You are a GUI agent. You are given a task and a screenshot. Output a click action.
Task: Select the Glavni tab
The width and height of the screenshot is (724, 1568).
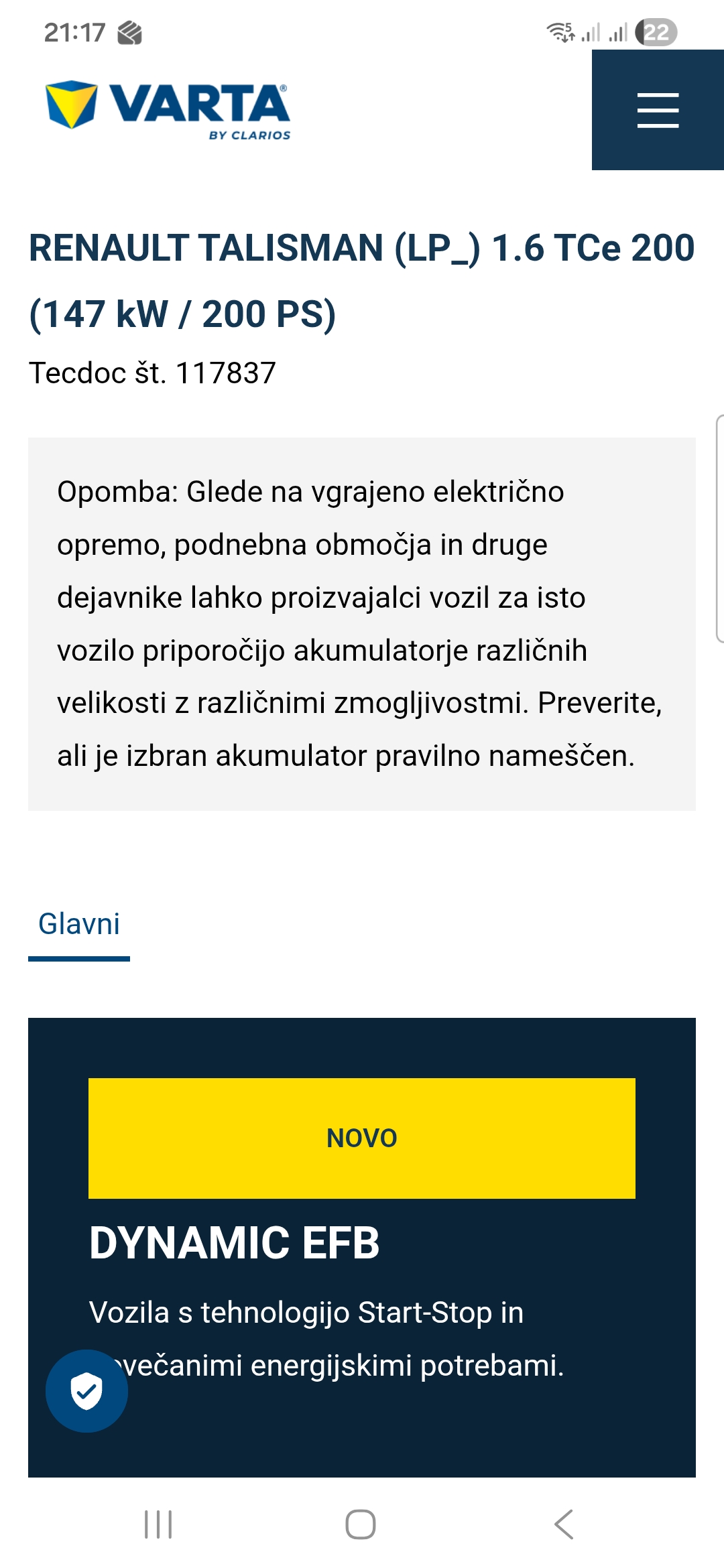(x=79, y=925)
